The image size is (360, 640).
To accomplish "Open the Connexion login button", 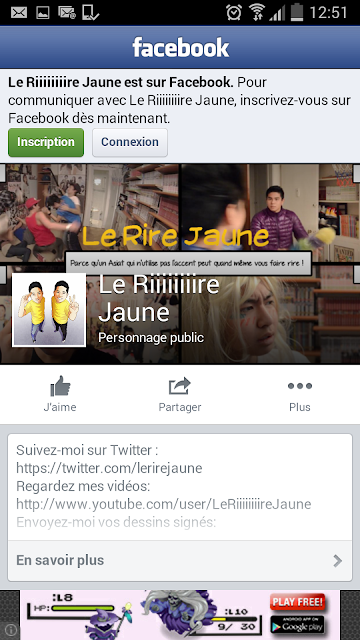I will tap(130, 142).
